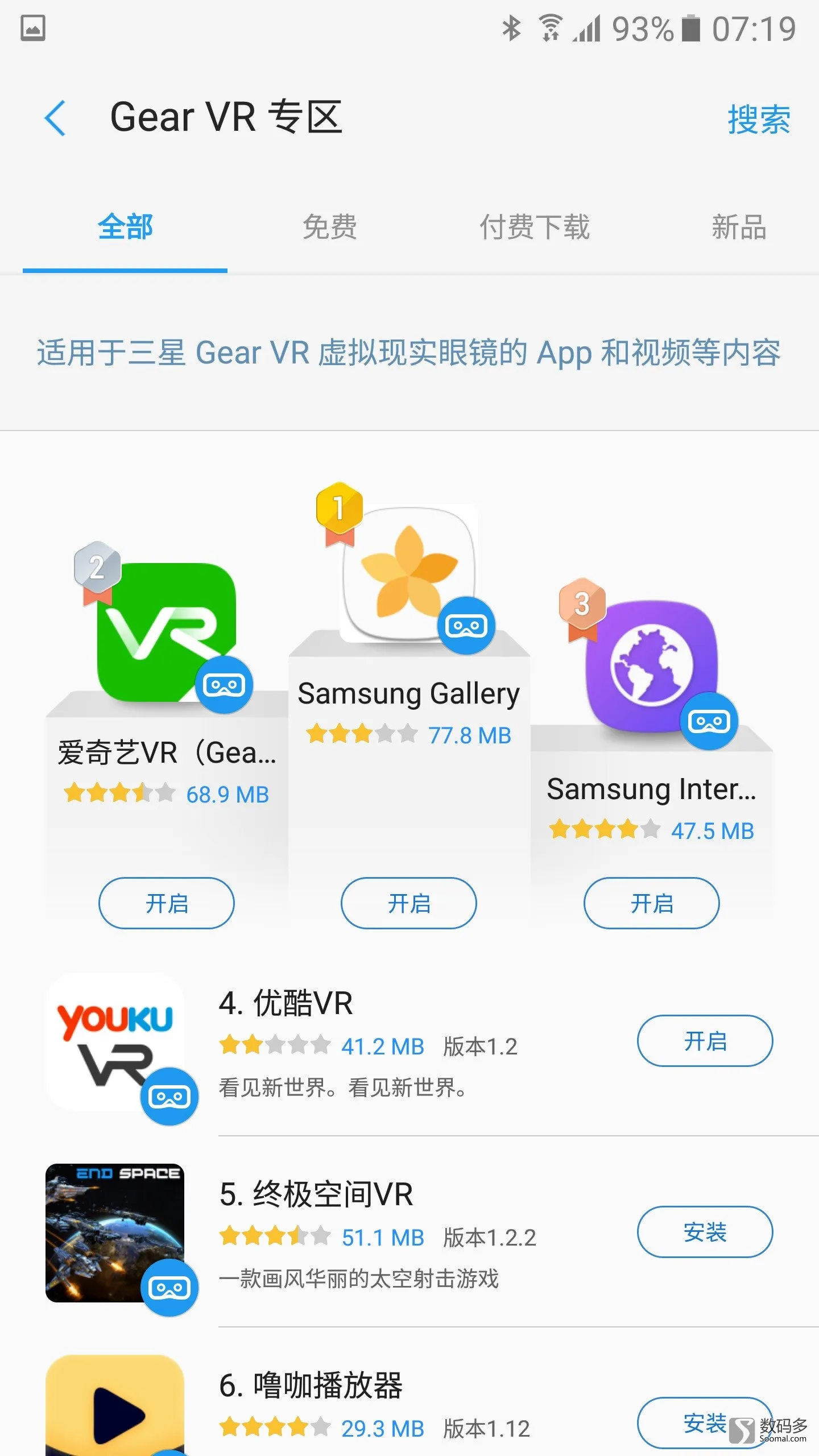Launch 优酷VR with its 开启 button
819x1456 pixels.
tap(705, 1041)
